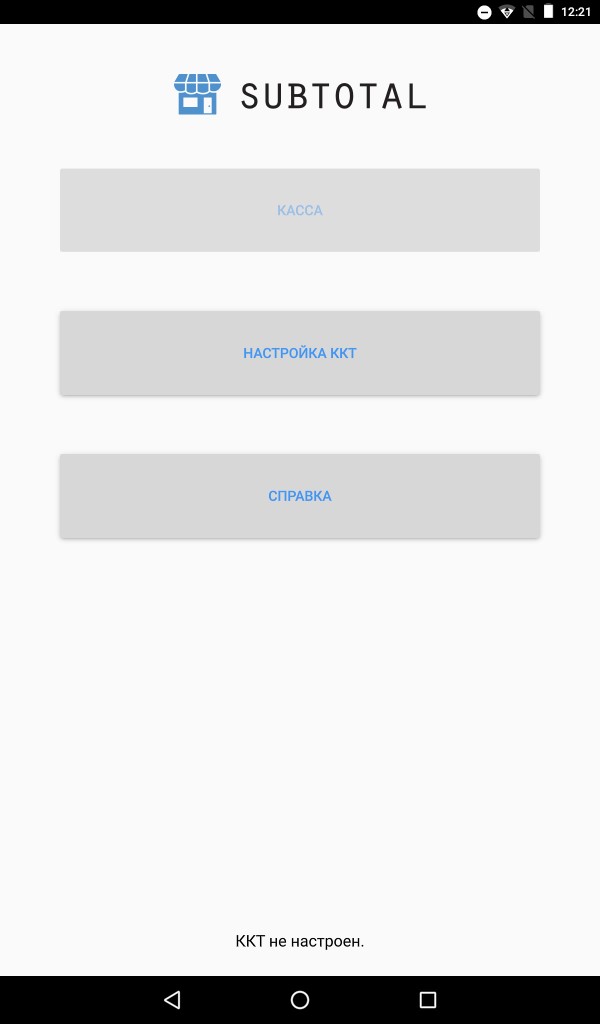Open the СПРАВКА help section
600x1024 pixels.
(x=300, y=496)
